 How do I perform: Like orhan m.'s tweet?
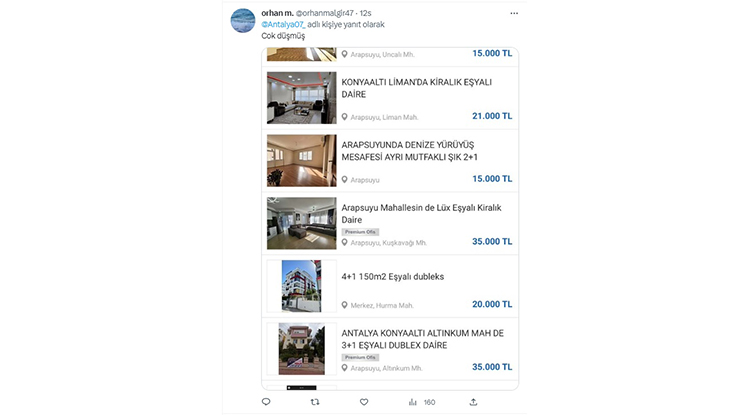coord(364,402)
